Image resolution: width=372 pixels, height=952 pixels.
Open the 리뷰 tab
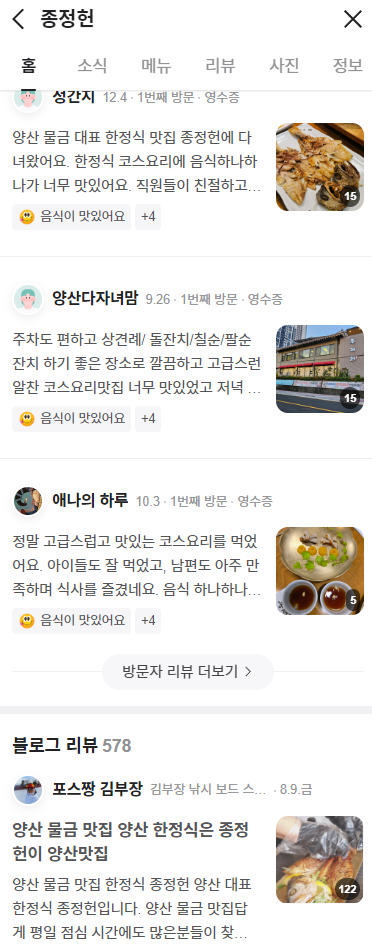click(x=220, y=65)
